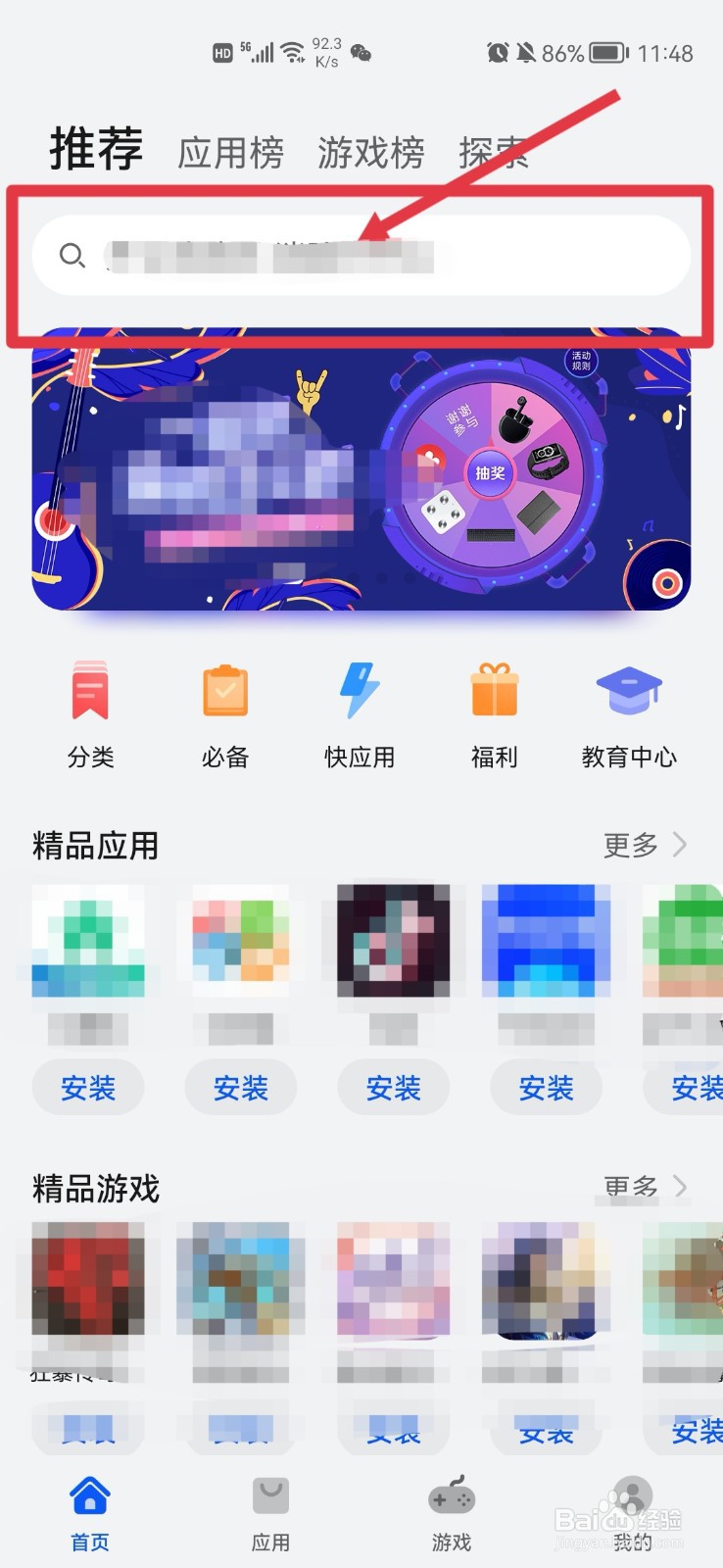Tap 抽奖 lottery button in banner

[x=489, y=473]
